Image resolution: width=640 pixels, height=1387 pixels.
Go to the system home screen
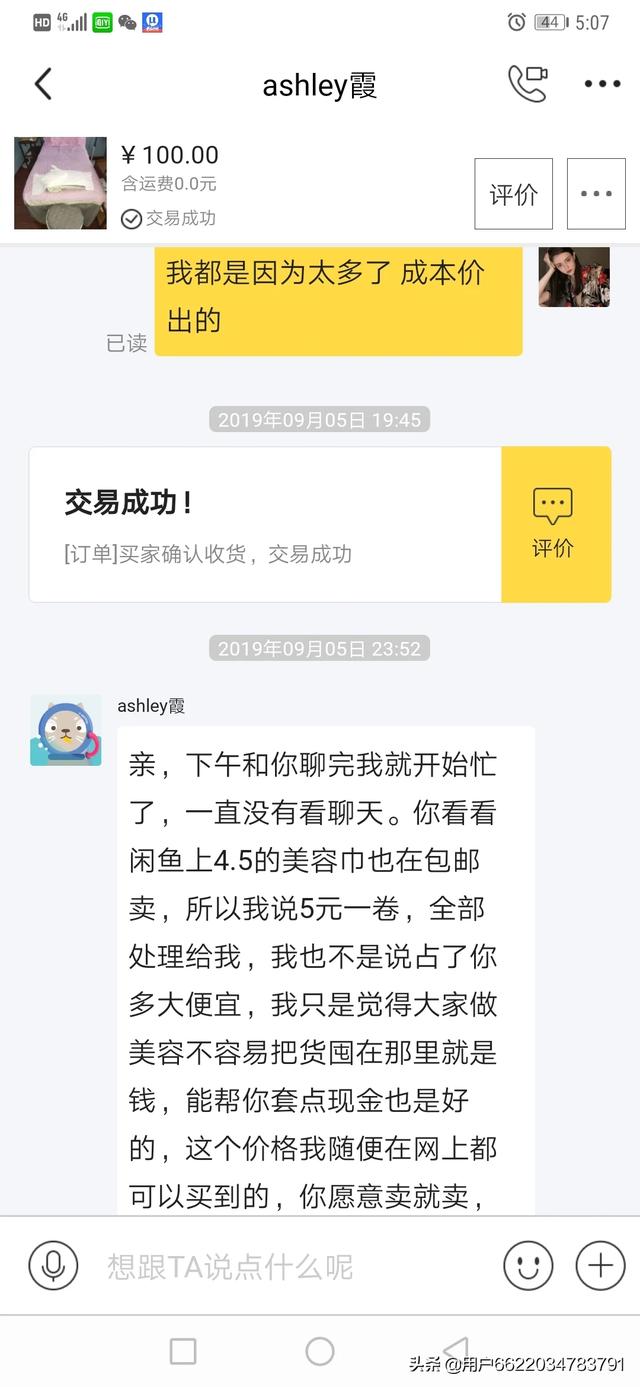click(x=320, y=1352)
